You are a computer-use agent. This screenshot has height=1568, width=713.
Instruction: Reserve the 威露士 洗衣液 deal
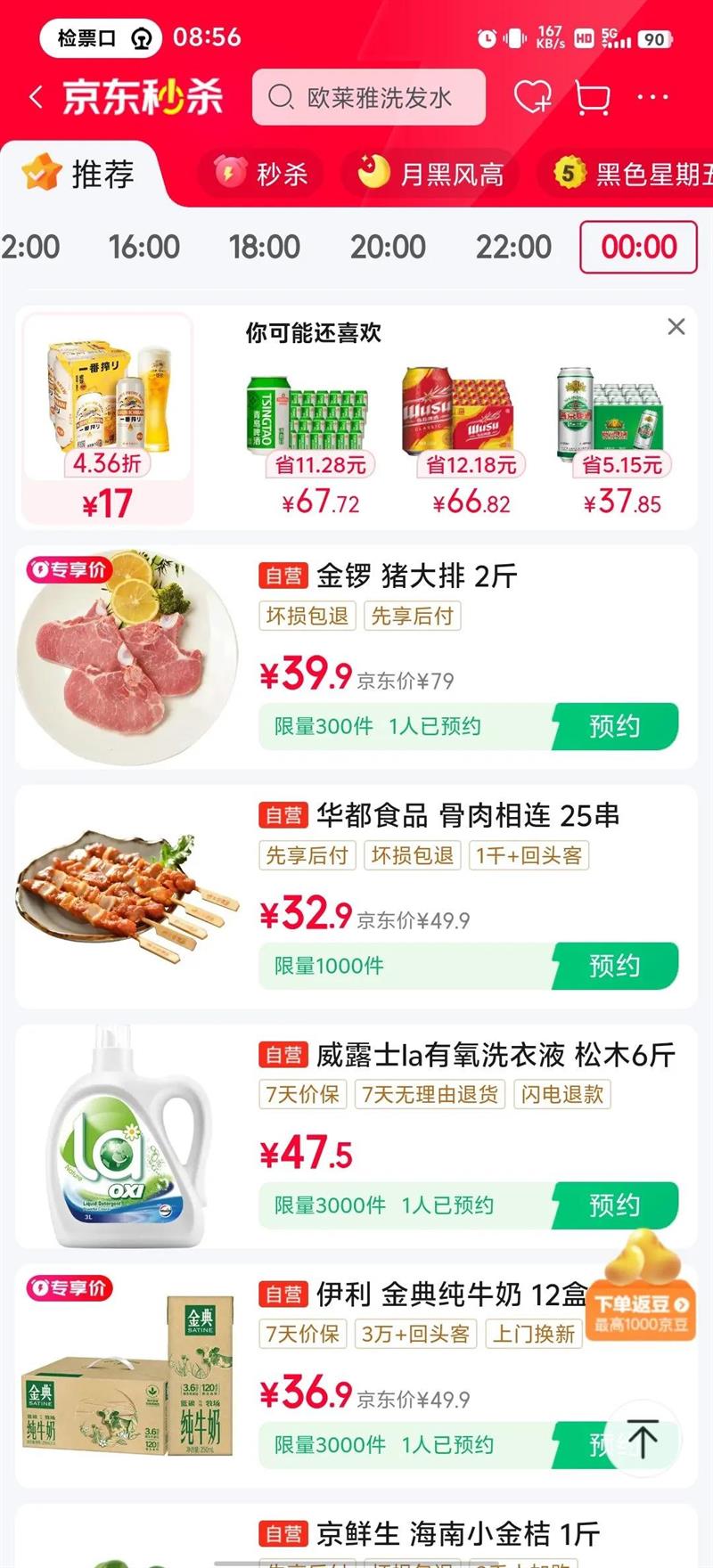pos(614,1205)
